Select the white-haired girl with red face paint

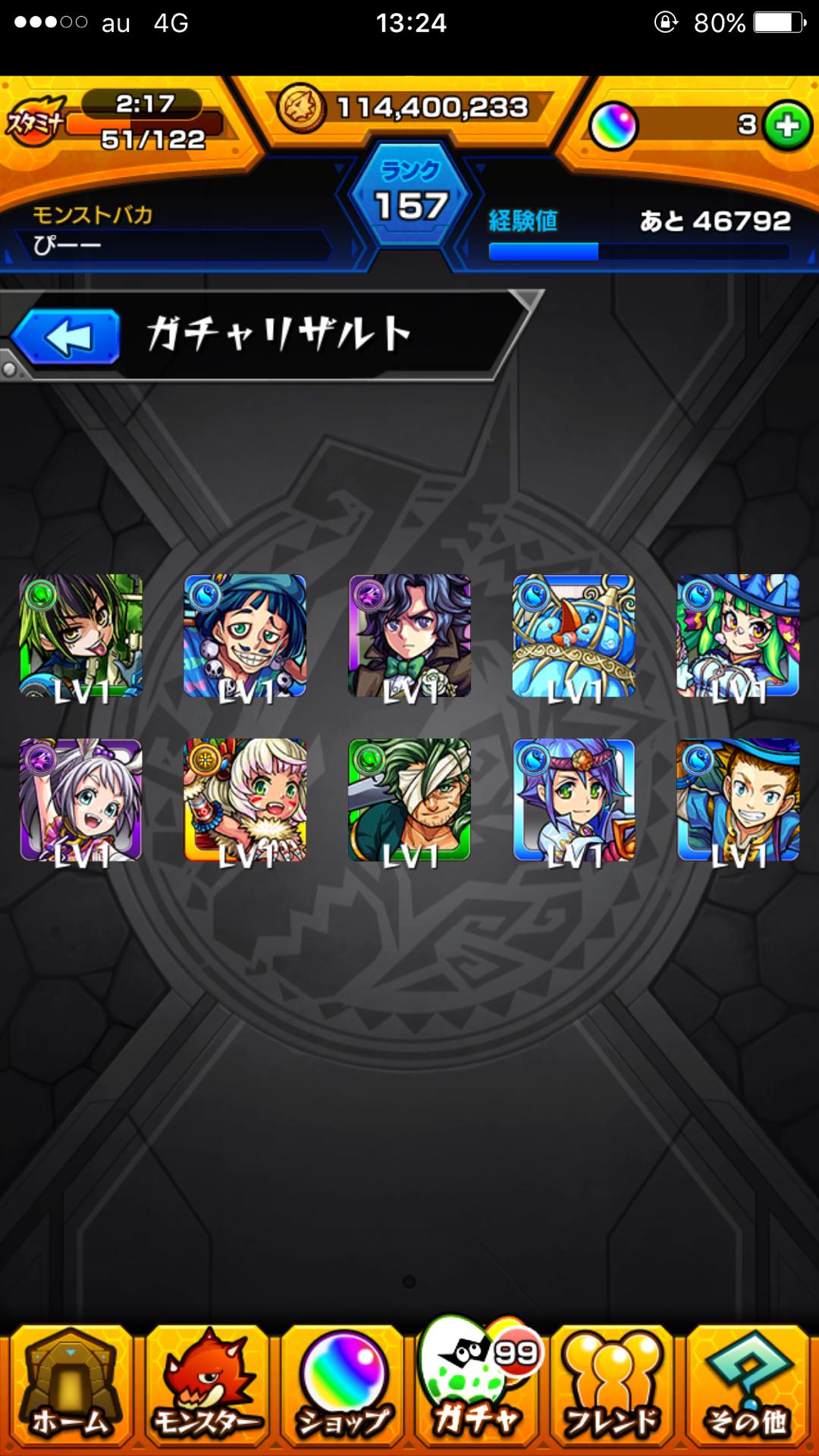point(245,800)
